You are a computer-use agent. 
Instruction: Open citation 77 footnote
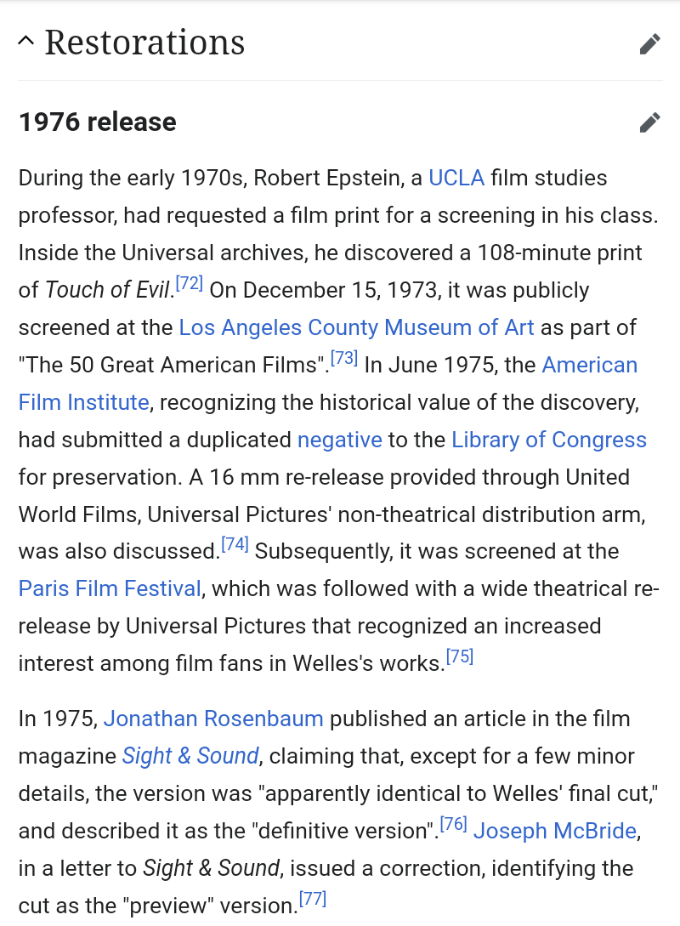click(312, 899)
